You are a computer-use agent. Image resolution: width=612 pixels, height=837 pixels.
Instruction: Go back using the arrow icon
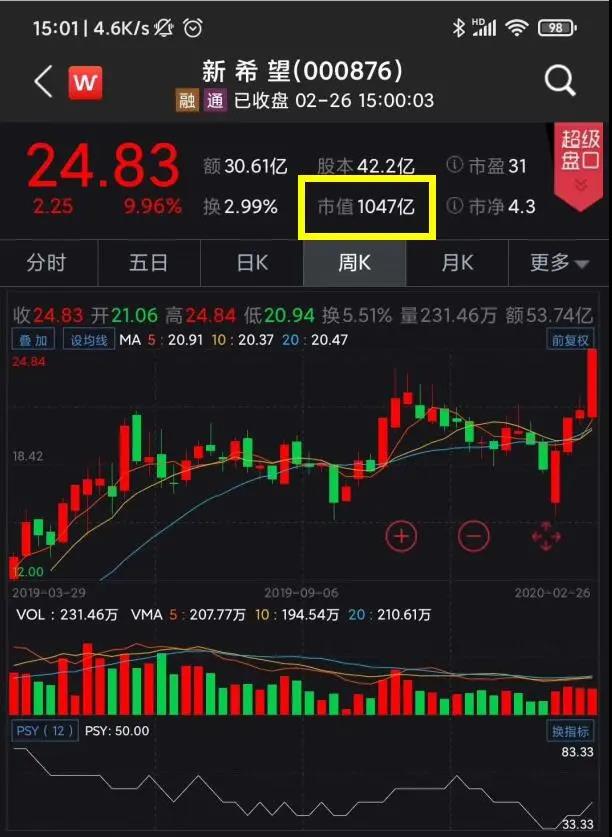pyautogui.click(x=41, y=82)
